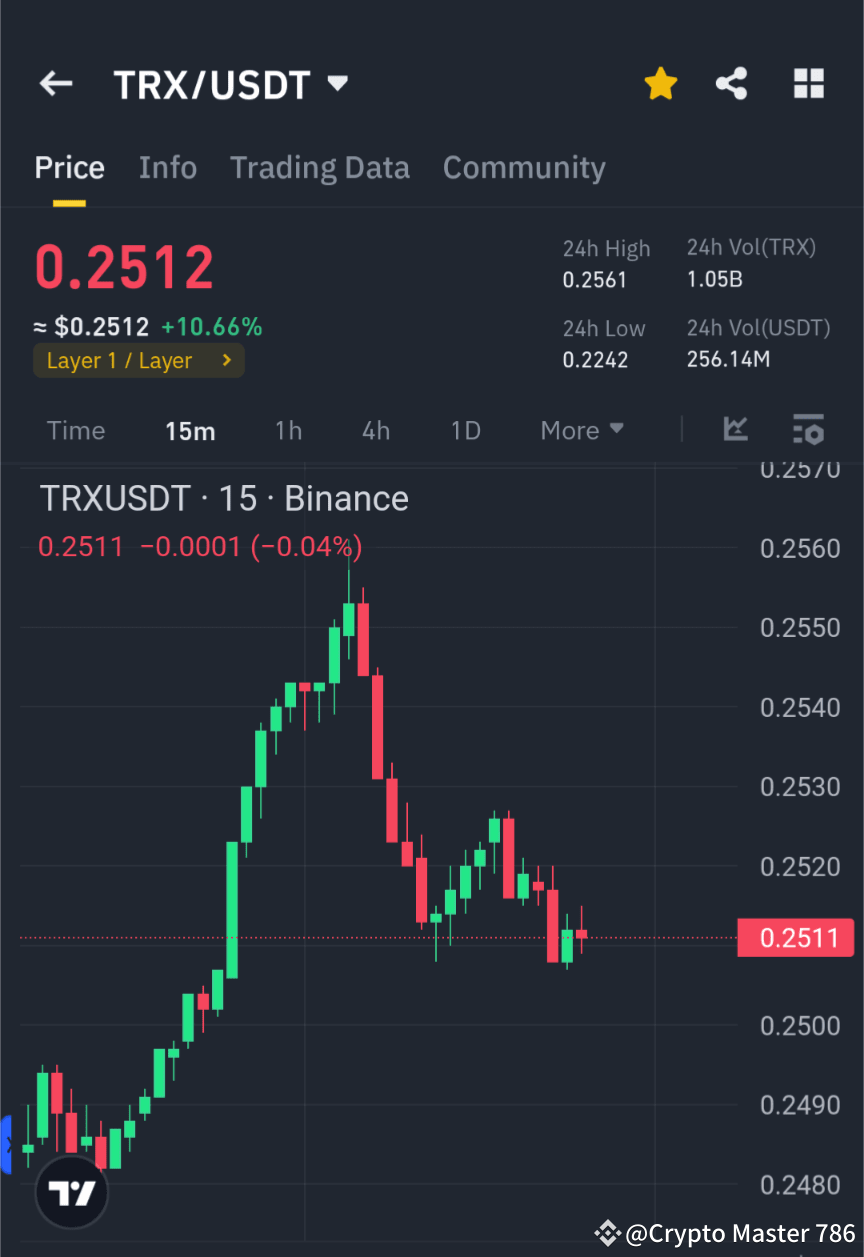Switch to line chart view icon

(736, 430)
